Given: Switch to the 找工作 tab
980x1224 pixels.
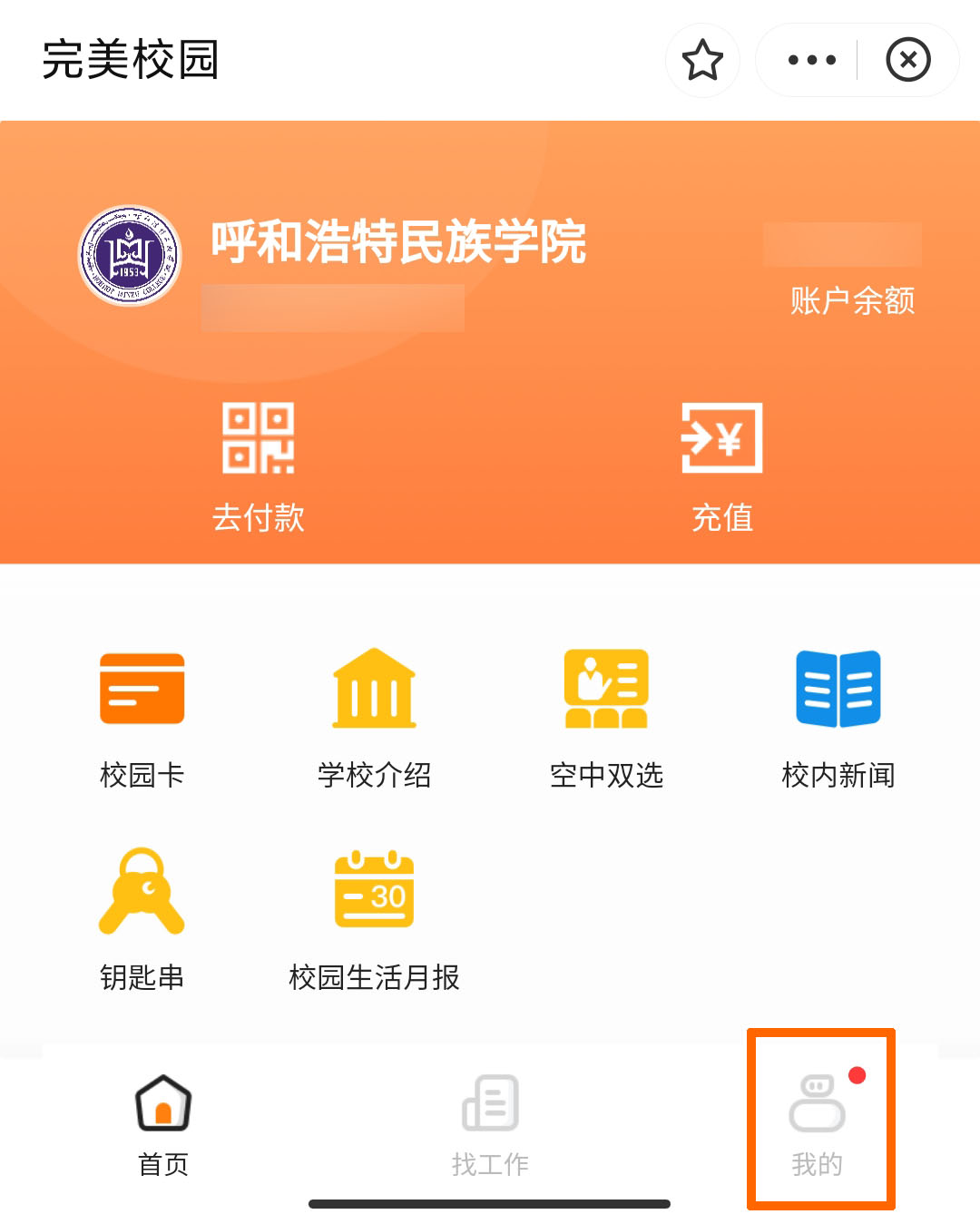Looking at the screenshot, I should click(490, 1123).
